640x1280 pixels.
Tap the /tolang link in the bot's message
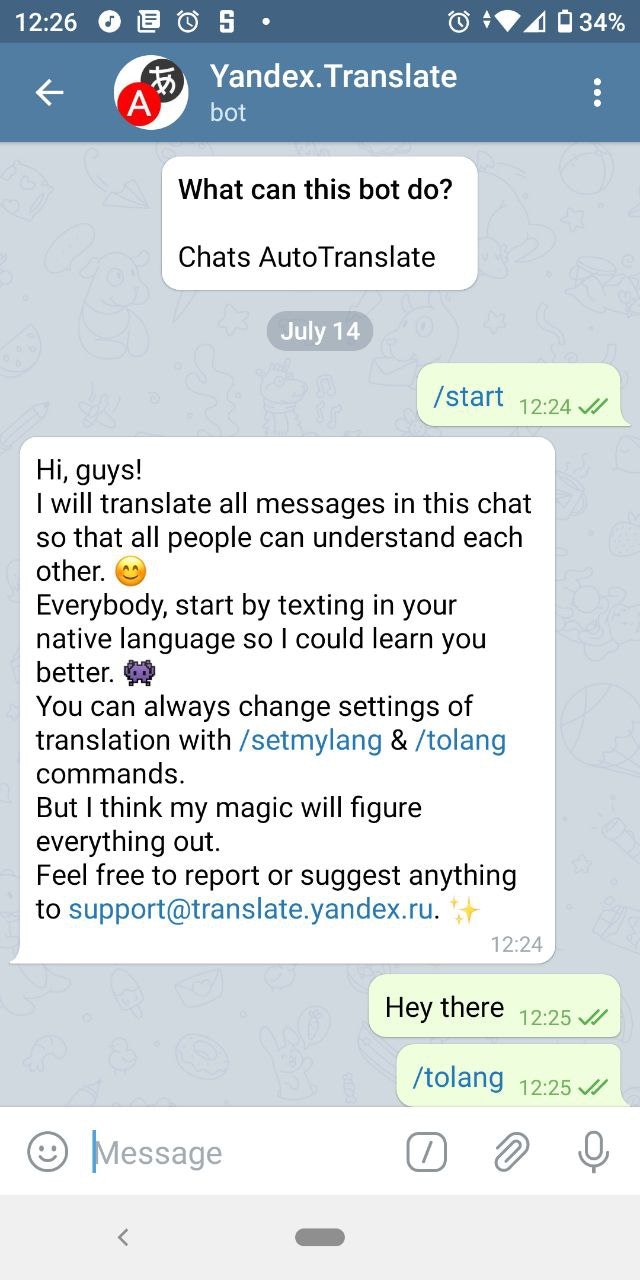coord(460,741)
